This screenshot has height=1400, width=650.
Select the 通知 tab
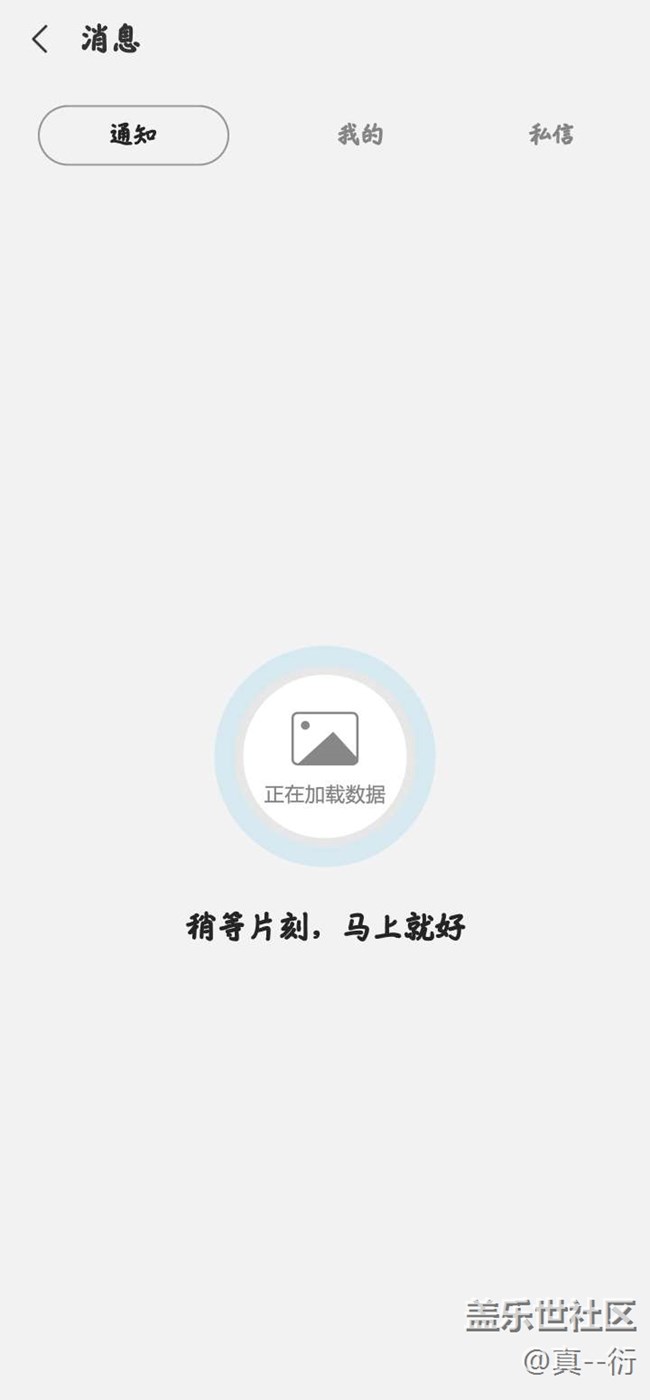click(133, 135)
